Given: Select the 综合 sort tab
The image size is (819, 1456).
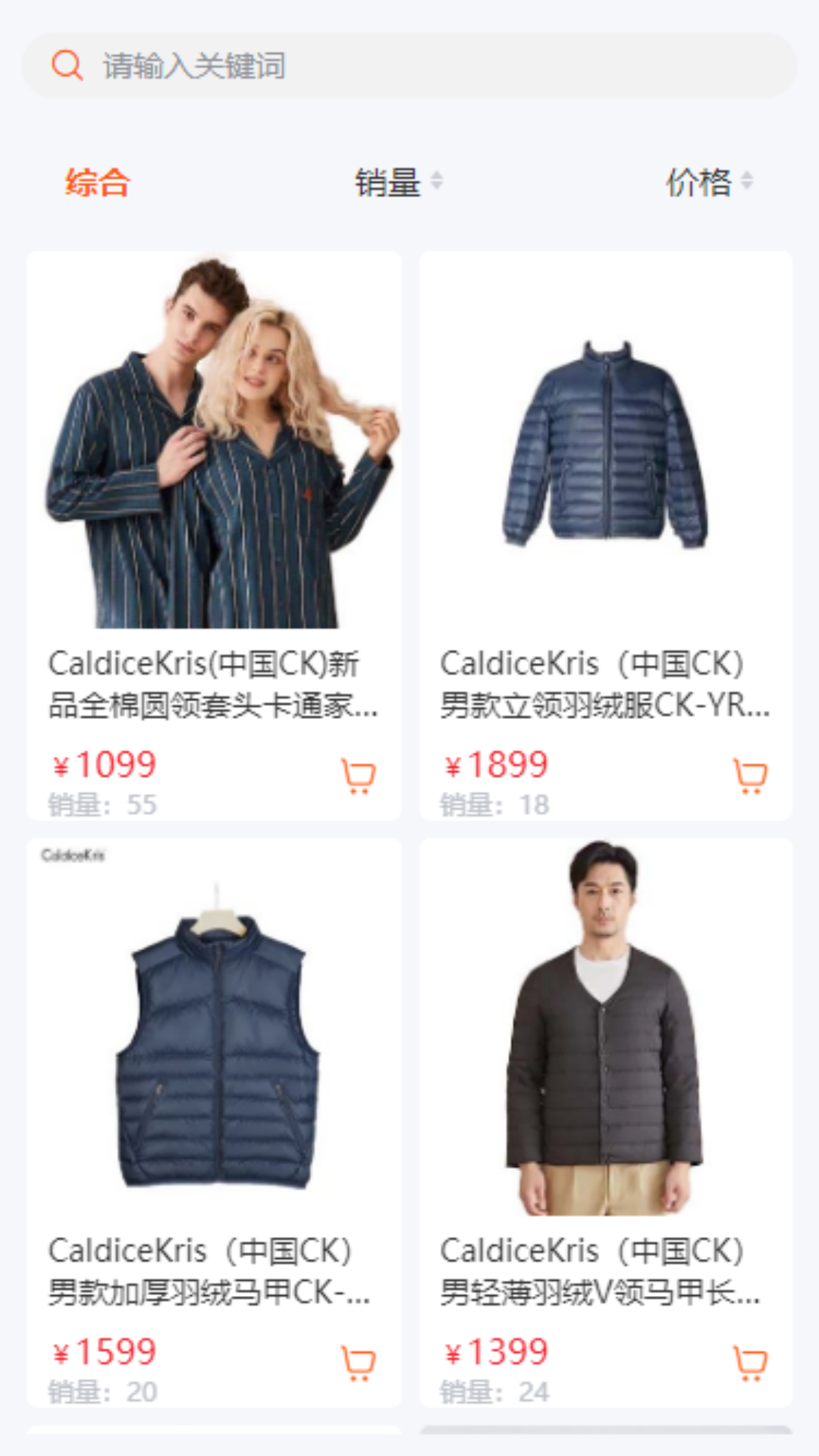Looking at the screenshot, I should coord(97,183).
